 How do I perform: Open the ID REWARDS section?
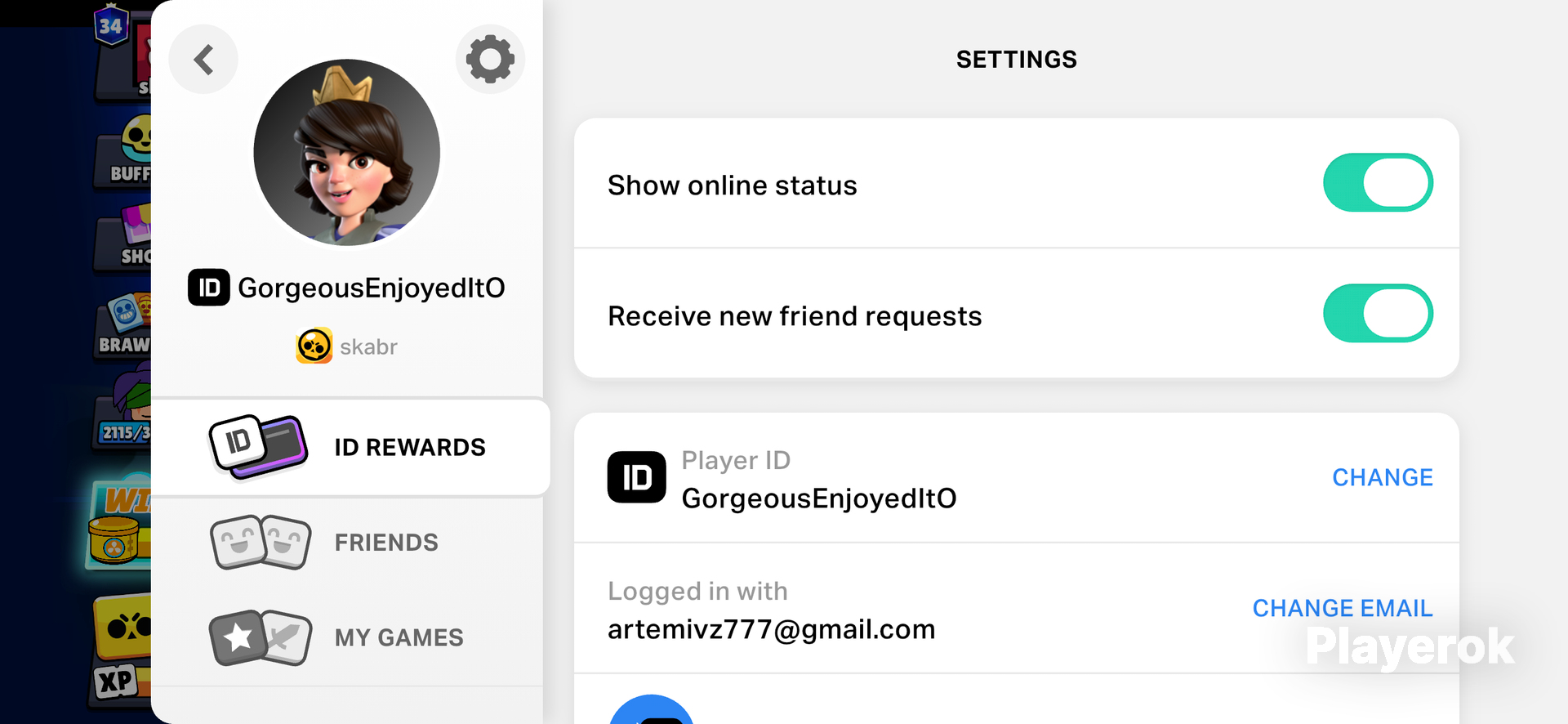coord(350,447)
